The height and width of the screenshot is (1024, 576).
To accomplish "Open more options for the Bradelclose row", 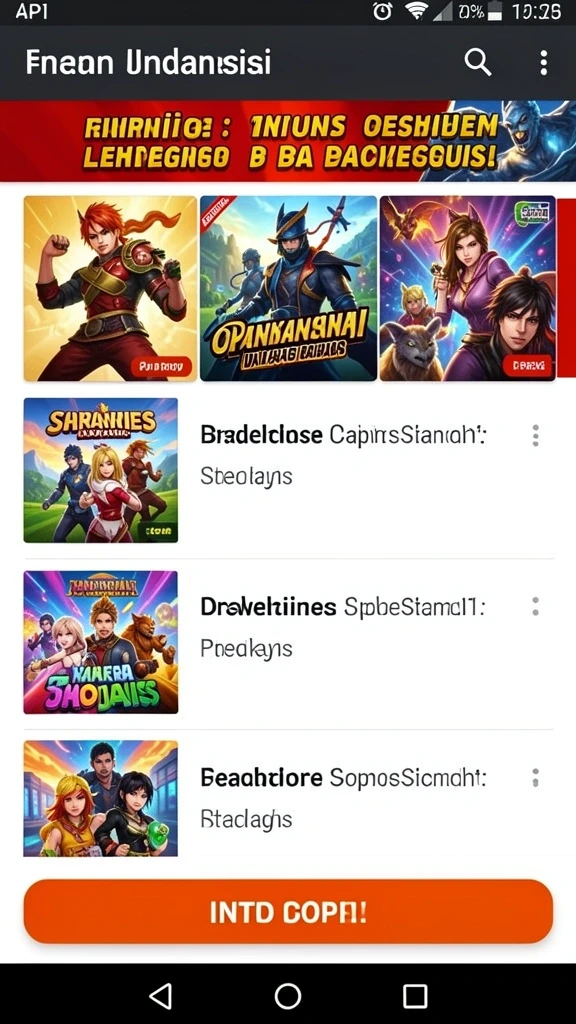I will (x=536, y=436).
